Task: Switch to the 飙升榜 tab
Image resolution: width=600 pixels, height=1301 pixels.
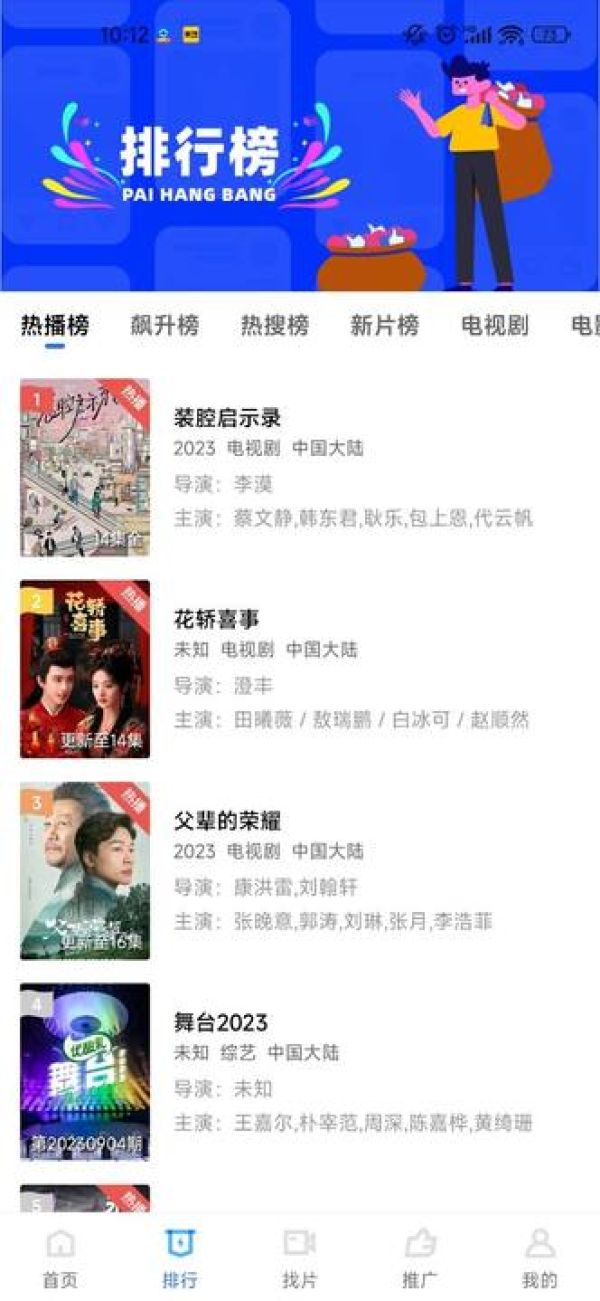Action: (x=164, y=326)
